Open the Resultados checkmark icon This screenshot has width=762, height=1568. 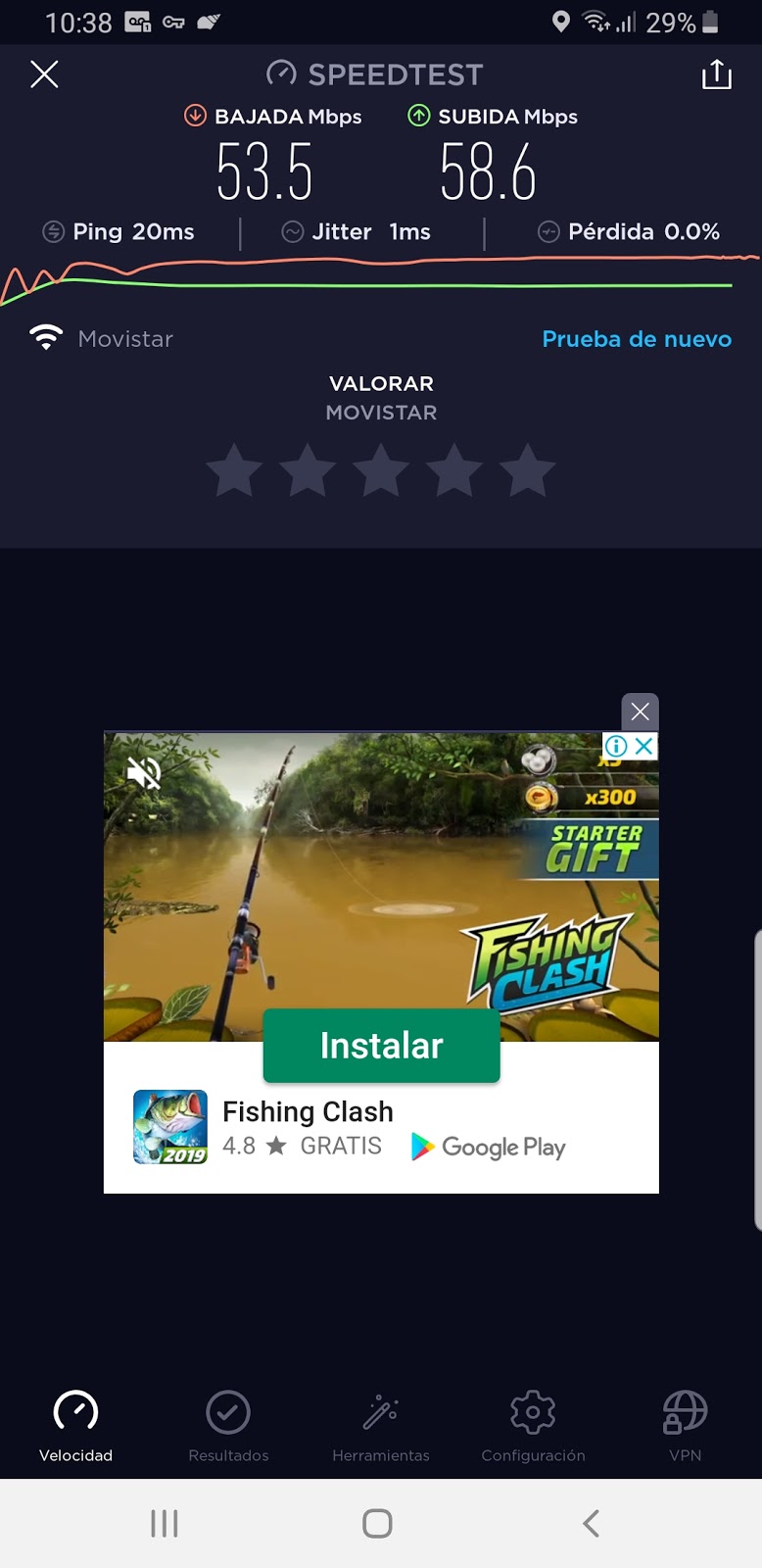228,1412
